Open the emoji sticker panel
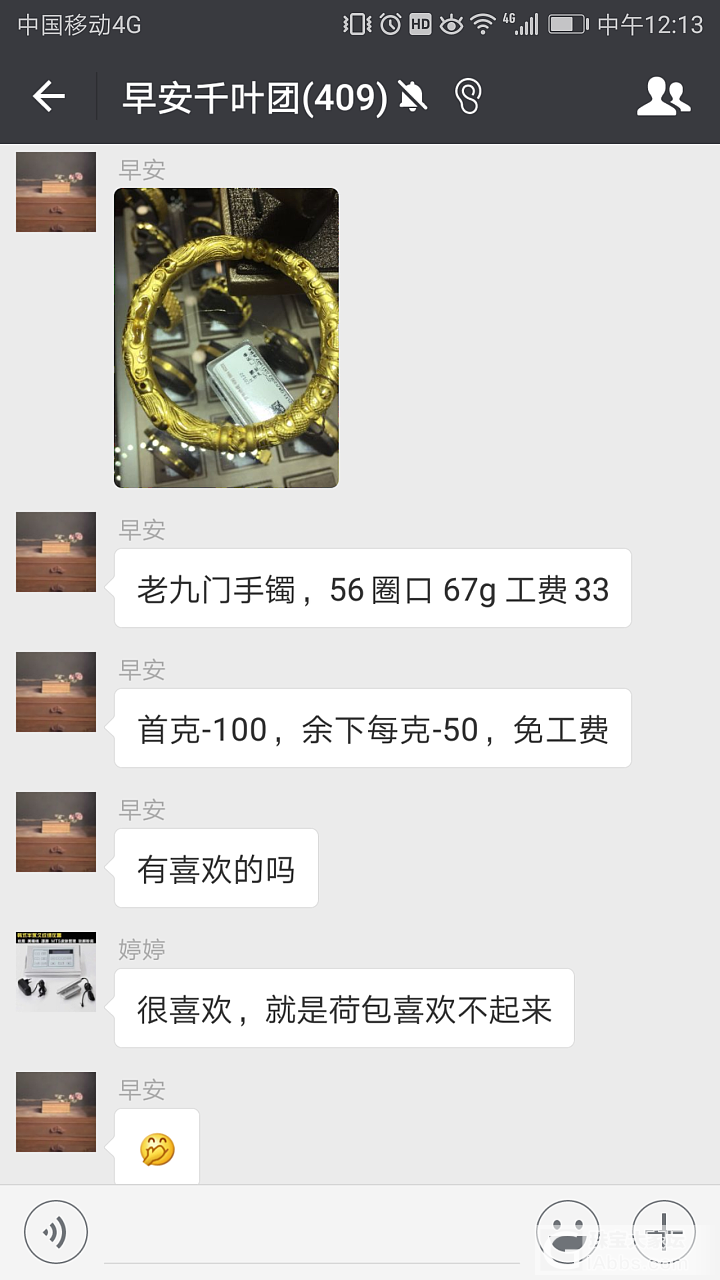The image size is (720, 1280). coord(568,1232)
